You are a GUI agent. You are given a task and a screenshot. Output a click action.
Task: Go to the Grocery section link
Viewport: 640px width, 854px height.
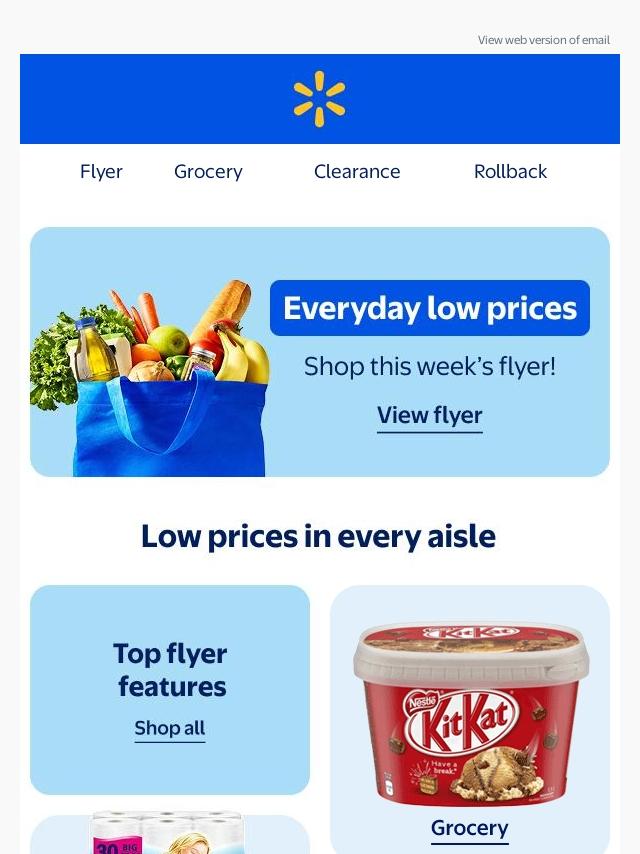point(208,171)
